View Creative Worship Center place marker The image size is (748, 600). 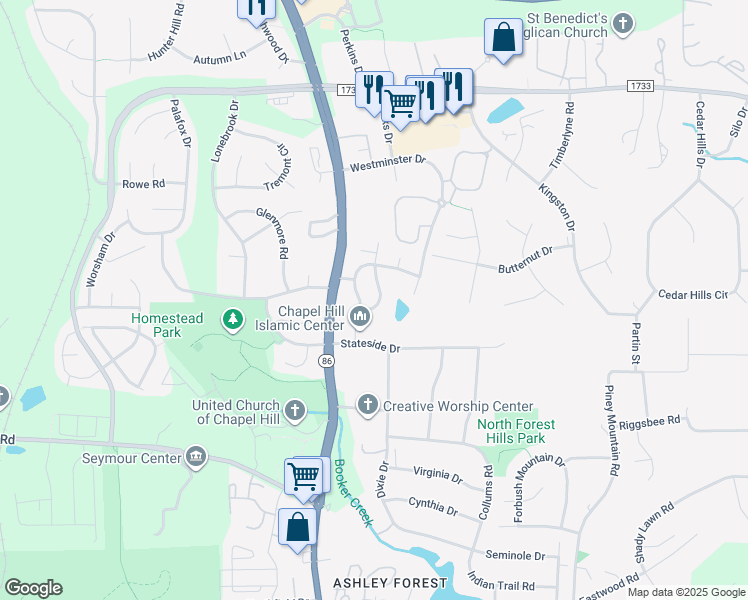click(368, 405)
